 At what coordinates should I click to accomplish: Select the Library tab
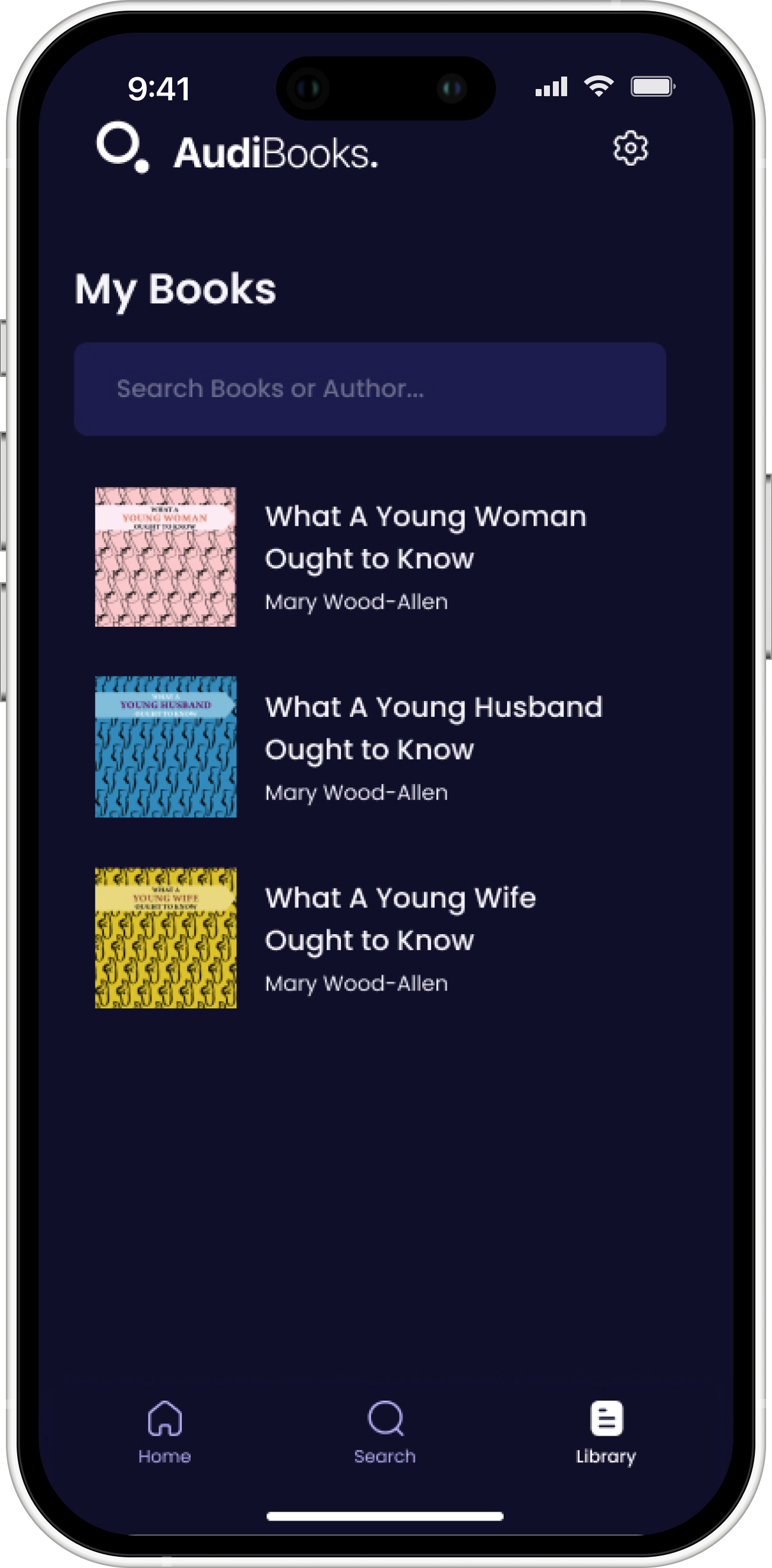(606, 1431)
